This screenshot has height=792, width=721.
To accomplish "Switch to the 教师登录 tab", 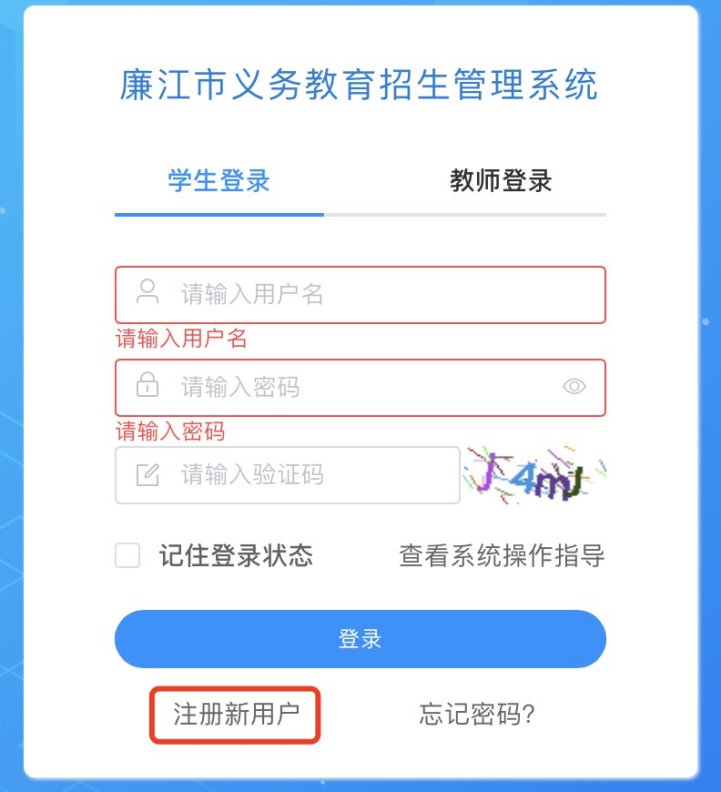I will pyautogui.click(x=500, y=182).
